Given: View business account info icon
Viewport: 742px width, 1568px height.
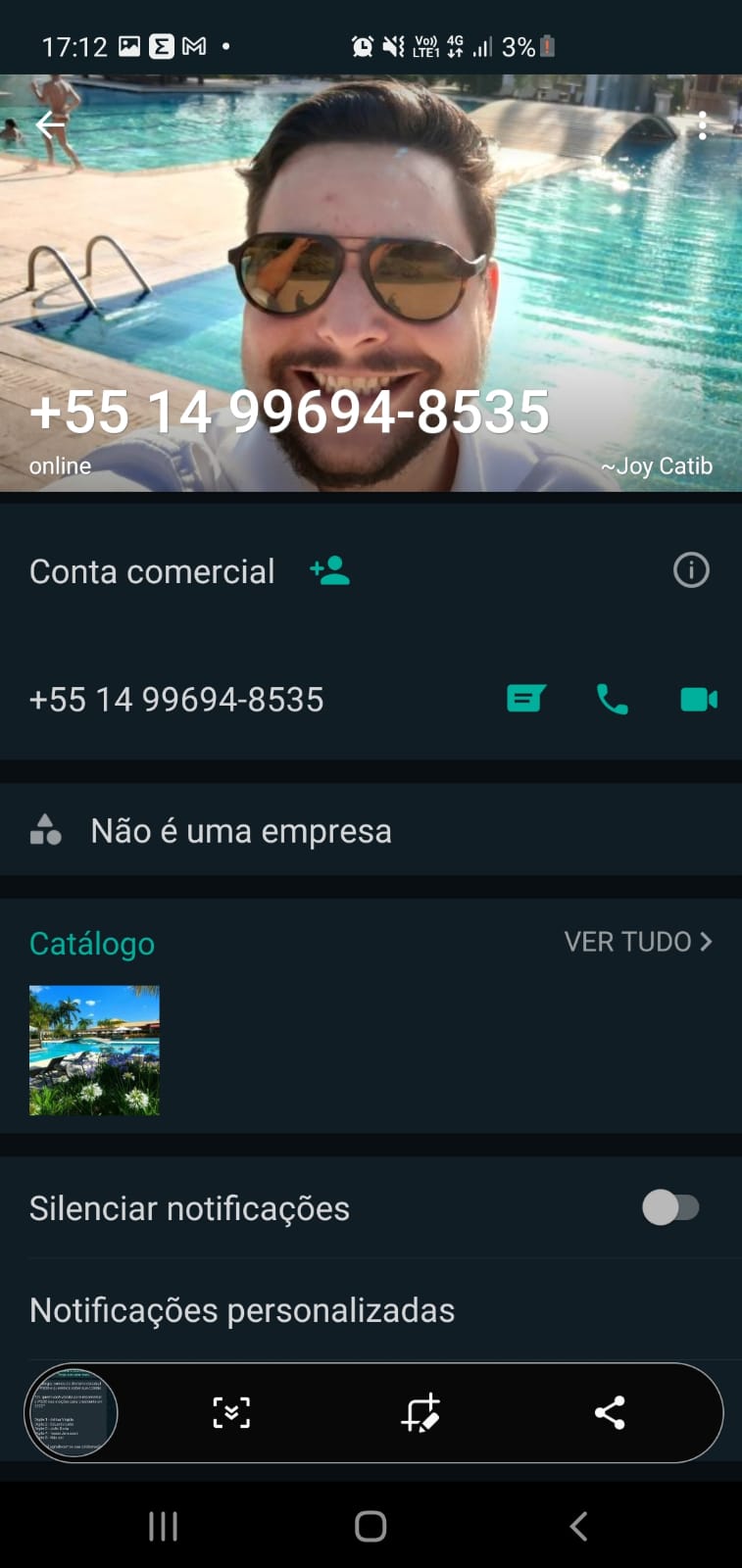Looking at the screenshot, I should [691, 570].
